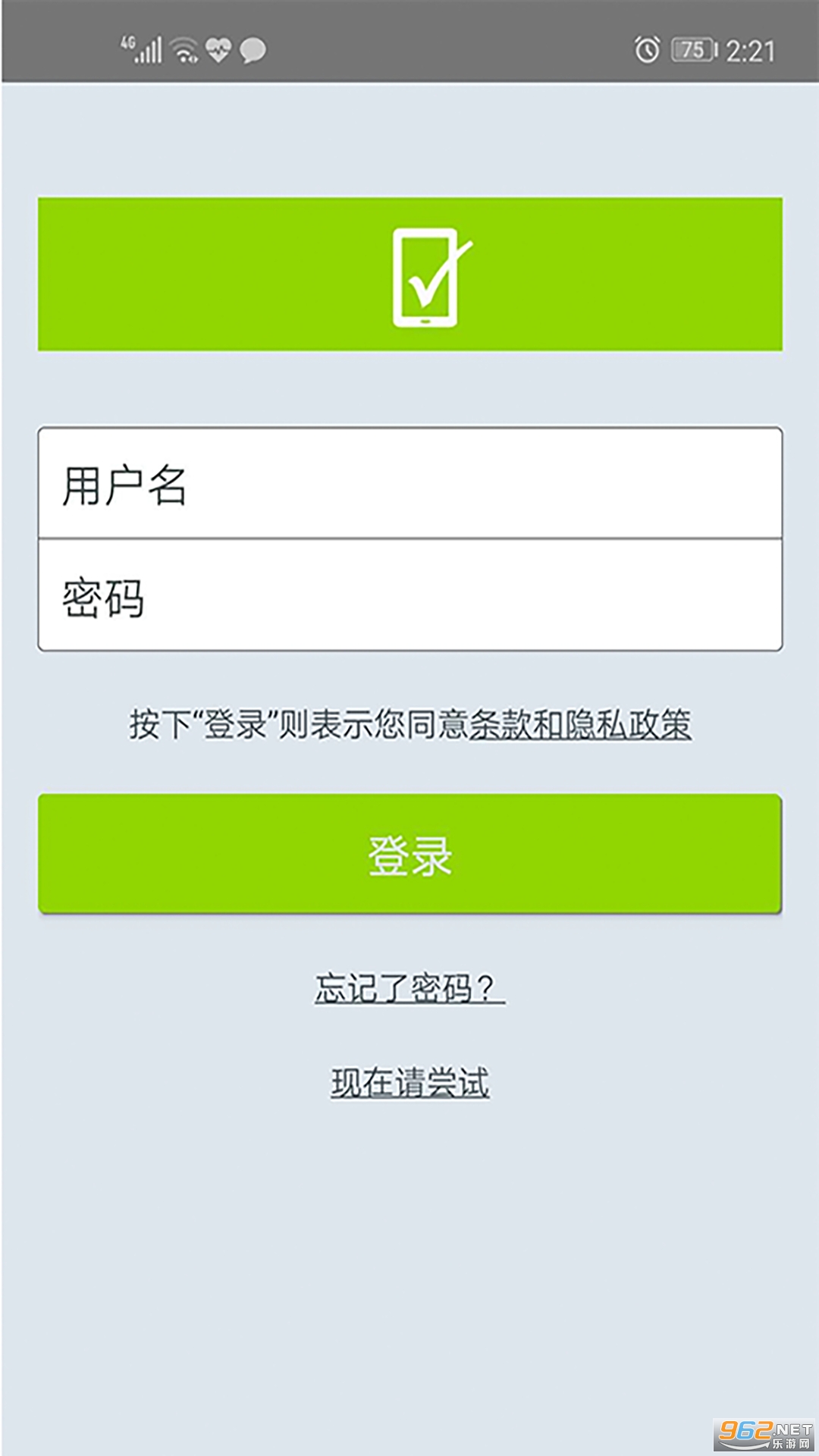Image resolution: width=819 pixels, height=1456 pixels.
Task: Focus the 密码 password field
Action: [409, 596]
